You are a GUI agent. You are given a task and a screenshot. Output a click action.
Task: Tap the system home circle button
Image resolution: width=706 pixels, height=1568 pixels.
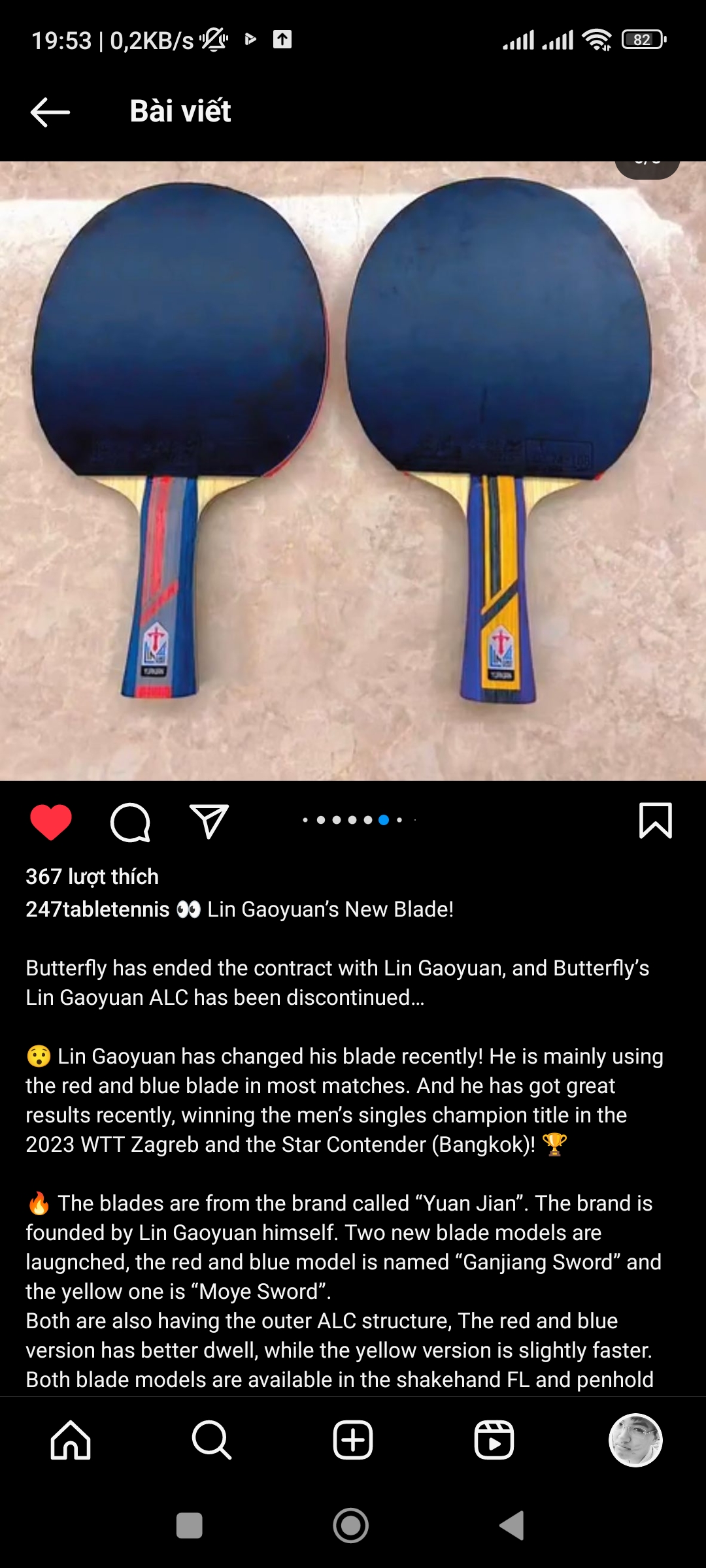click(351, 1526)
